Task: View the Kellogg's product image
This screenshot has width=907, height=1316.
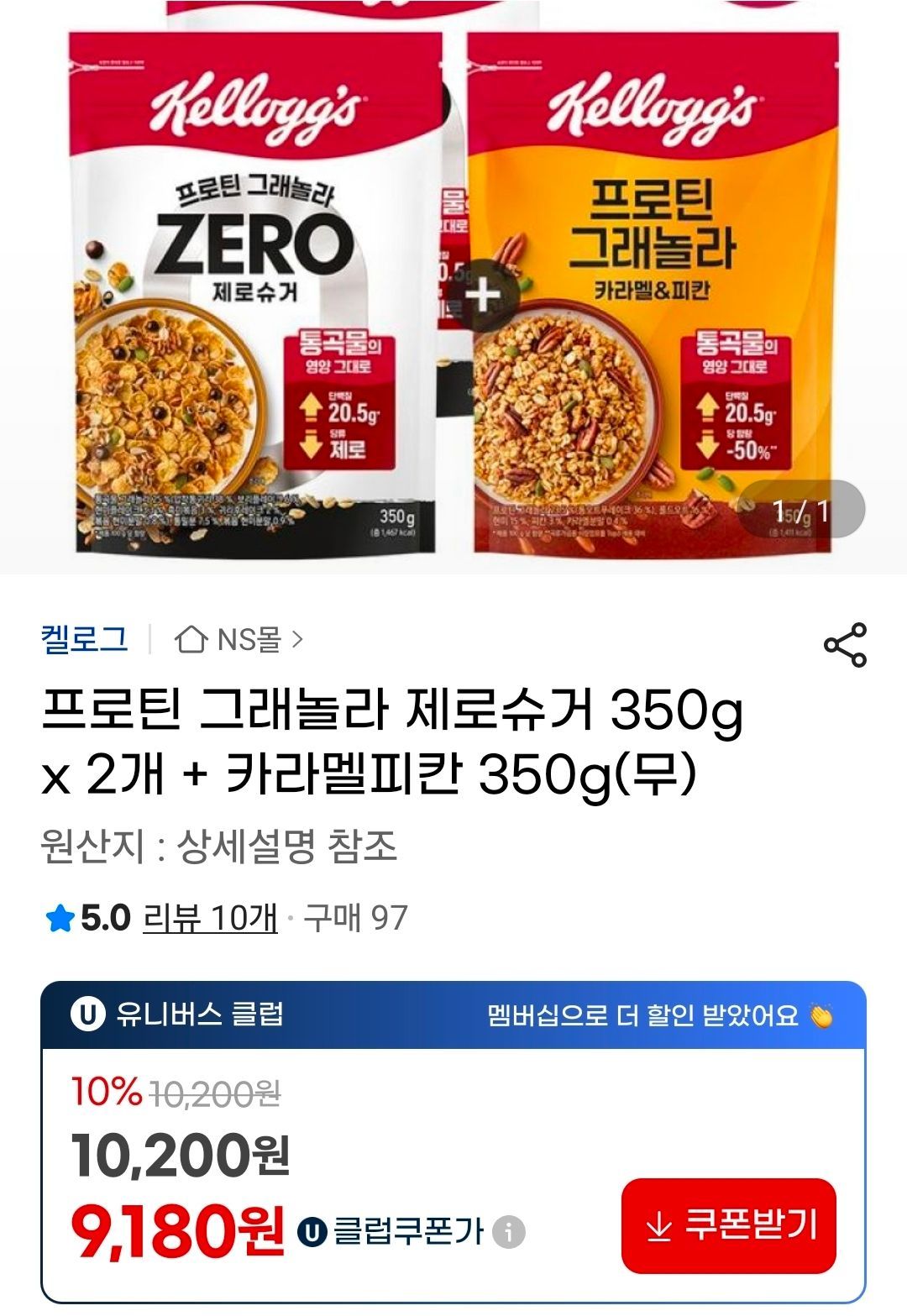Action: click(x=453, y=286)
